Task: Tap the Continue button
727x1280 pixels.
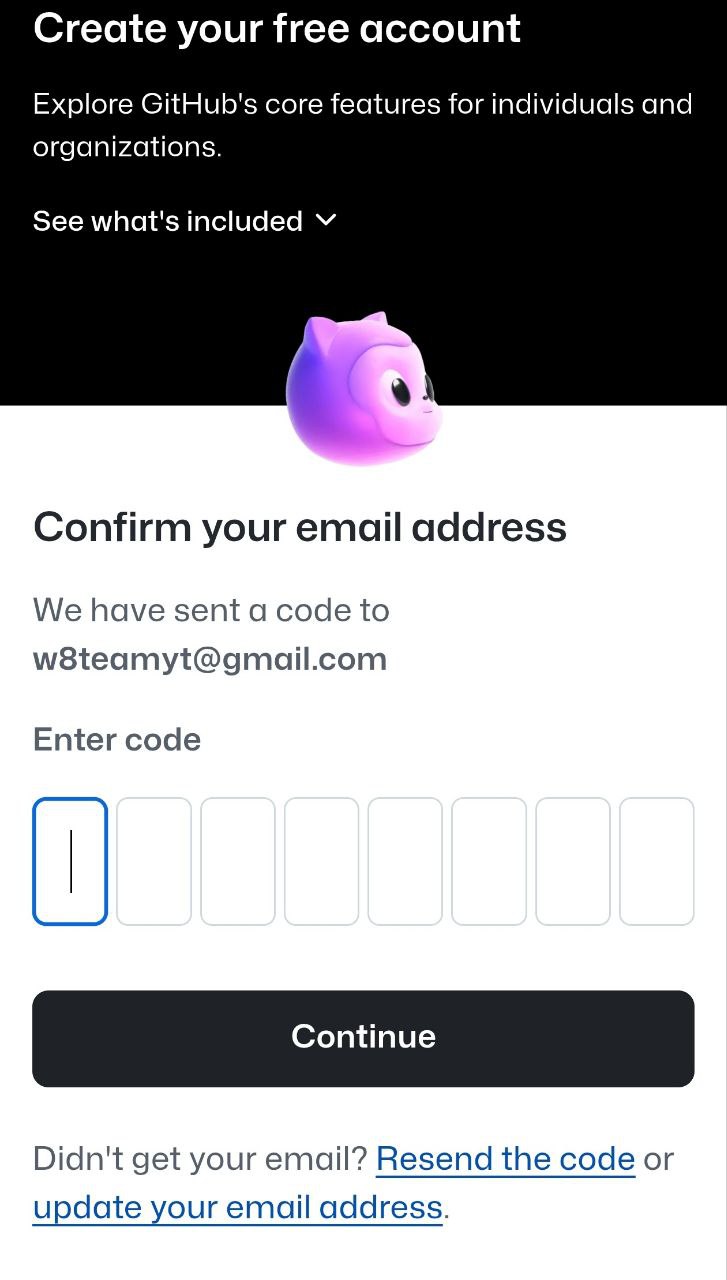Action: click(x=363, y=1038)
